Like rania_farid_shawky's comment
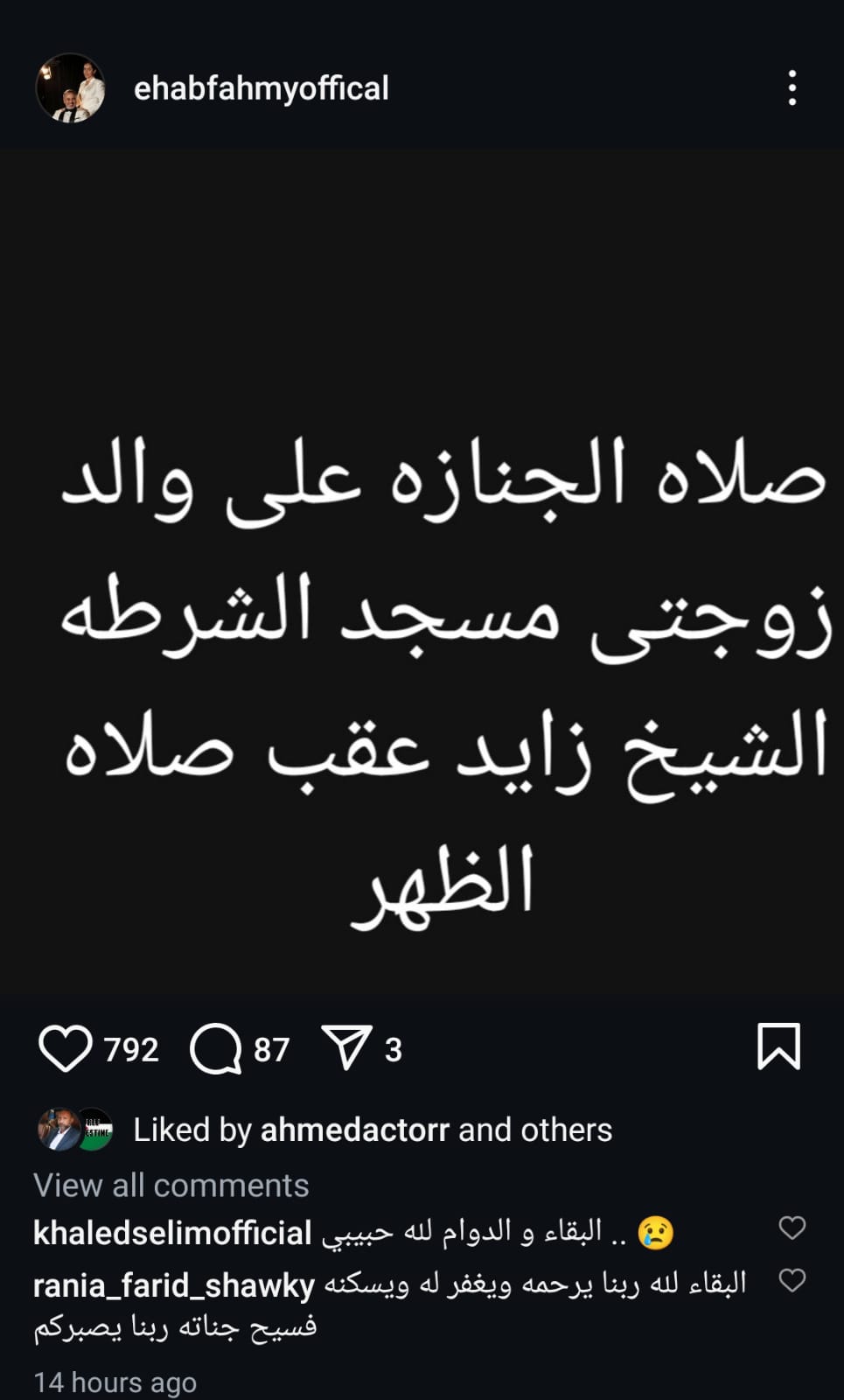 [792, 1281]
